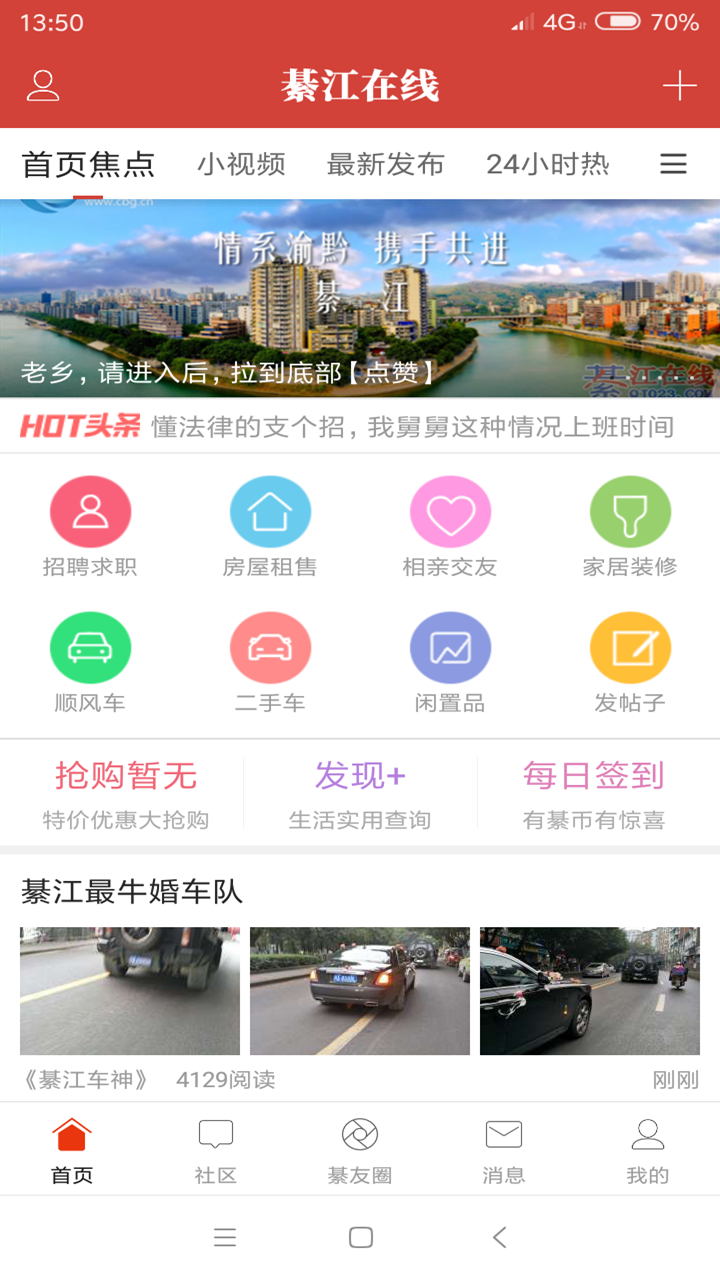This screenshot has width=720, height=1280.
Task: Go to the 消息 bottom tab
Action: [x=504, y=1151]
